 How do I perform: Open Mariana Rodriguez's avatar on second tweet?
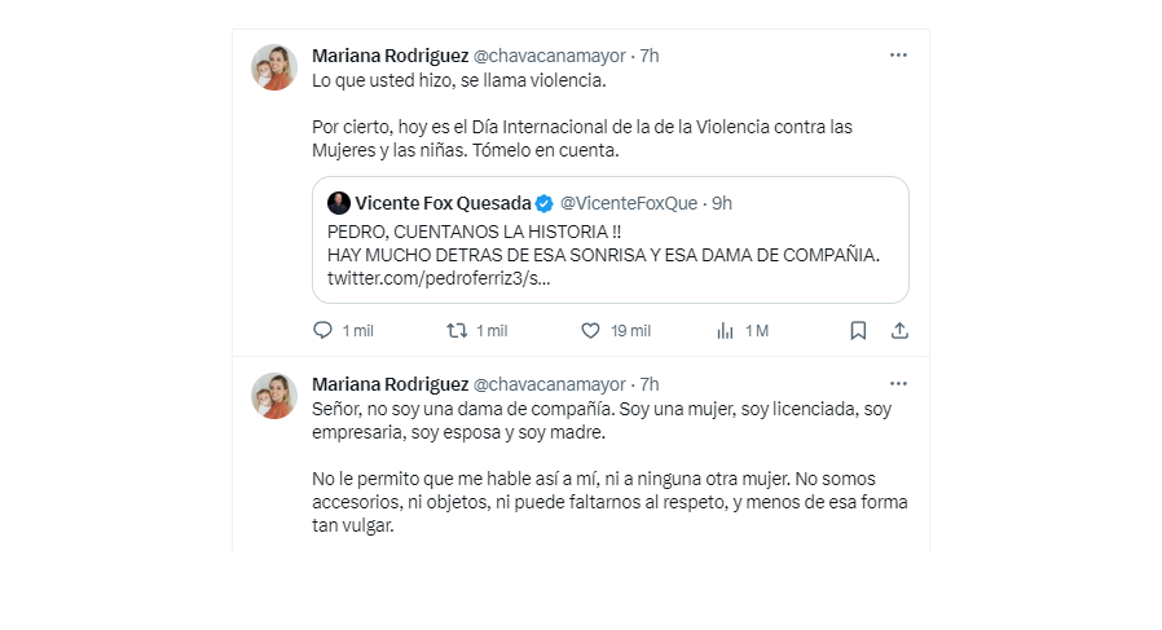tap(274, 396)
